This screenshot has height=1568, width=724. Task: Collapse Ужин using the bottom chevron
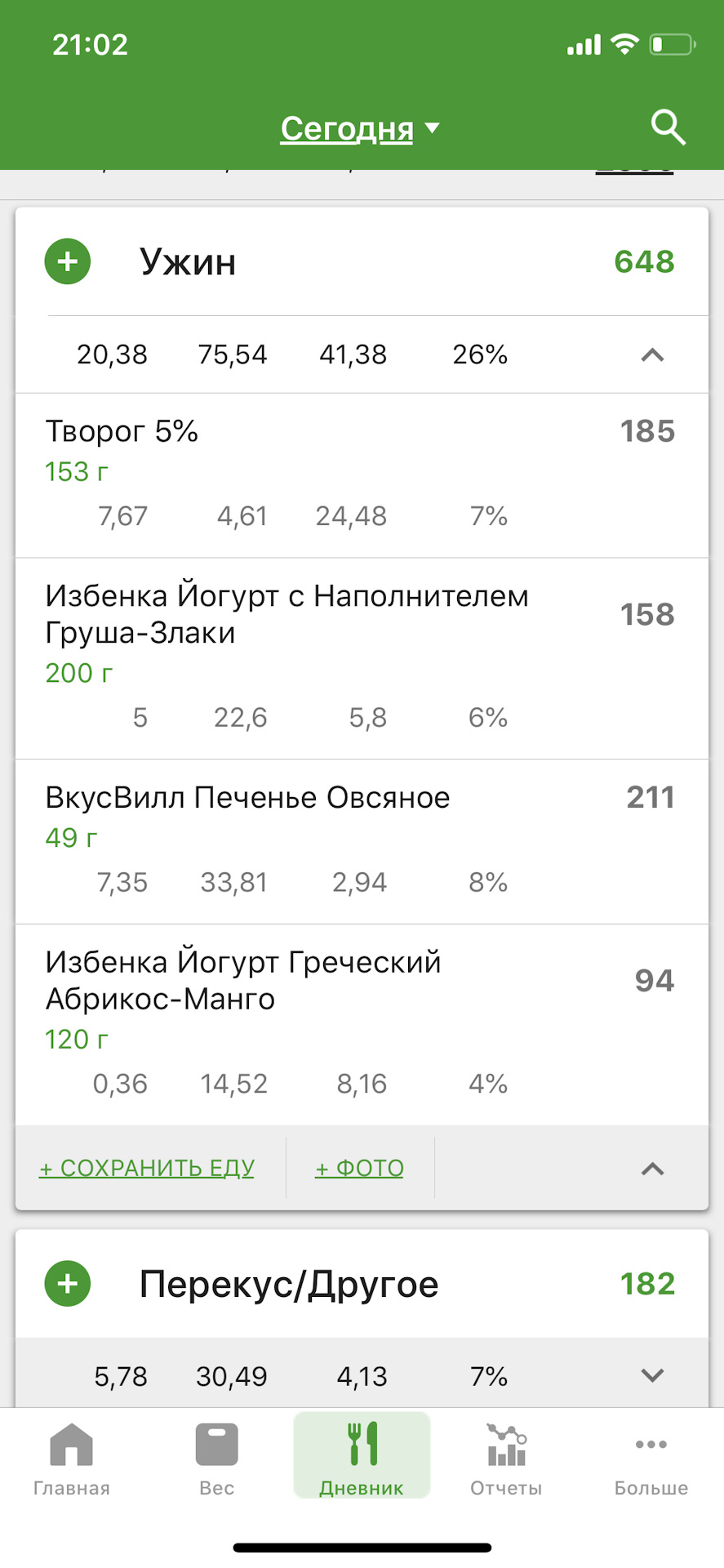652,1169
